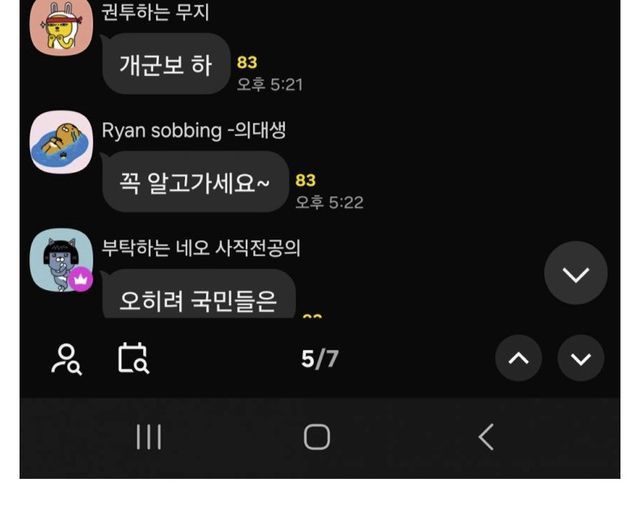Viewport: 640px width, 505px height.
Task: Search messages by date
Action: [x=133, y=358]
